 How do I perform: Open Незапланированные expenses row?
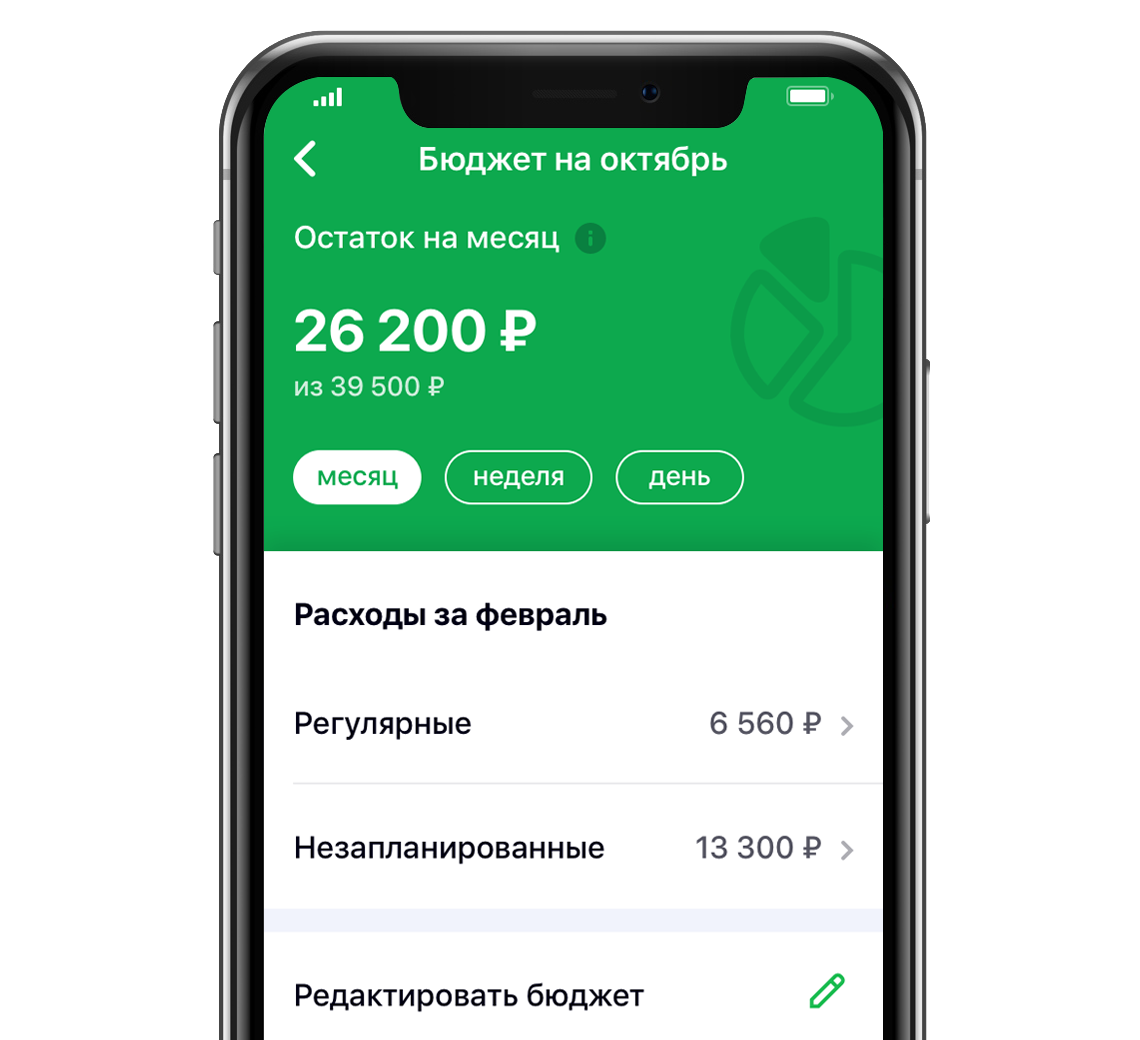[573, 847]
